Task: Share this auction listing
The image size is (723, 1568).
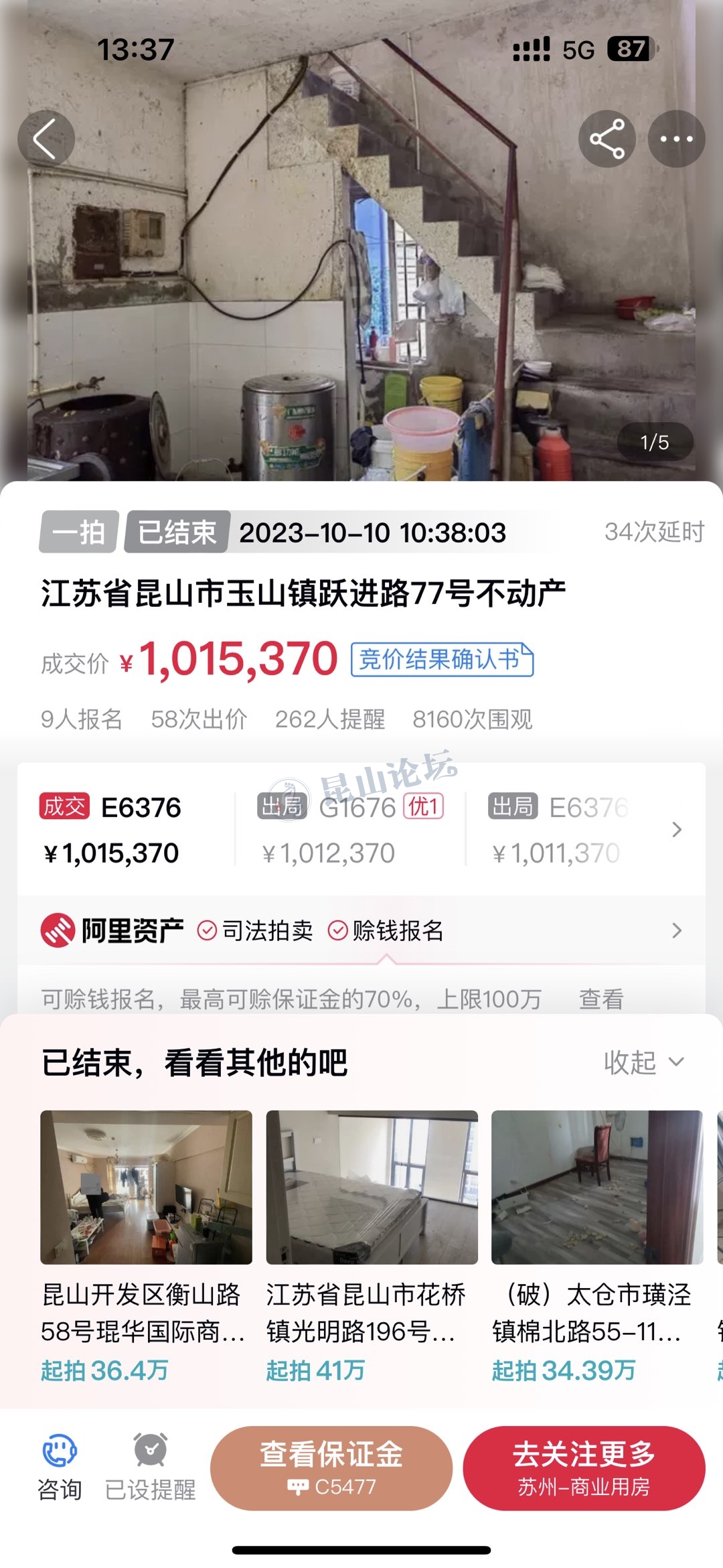Action: [x=607, y=139]
